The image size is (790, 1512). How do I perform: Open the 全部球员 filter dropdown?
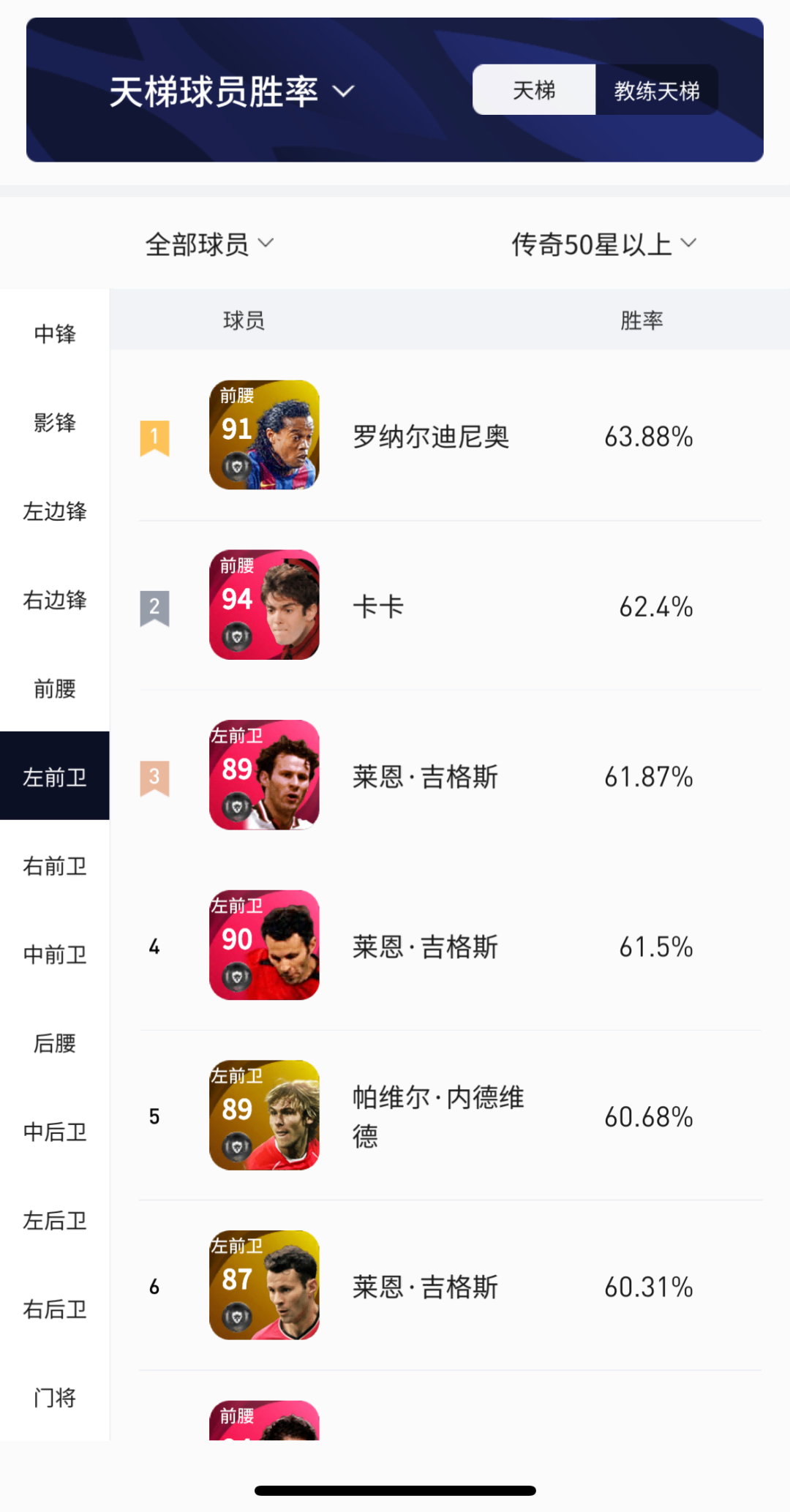pos(209,244)
